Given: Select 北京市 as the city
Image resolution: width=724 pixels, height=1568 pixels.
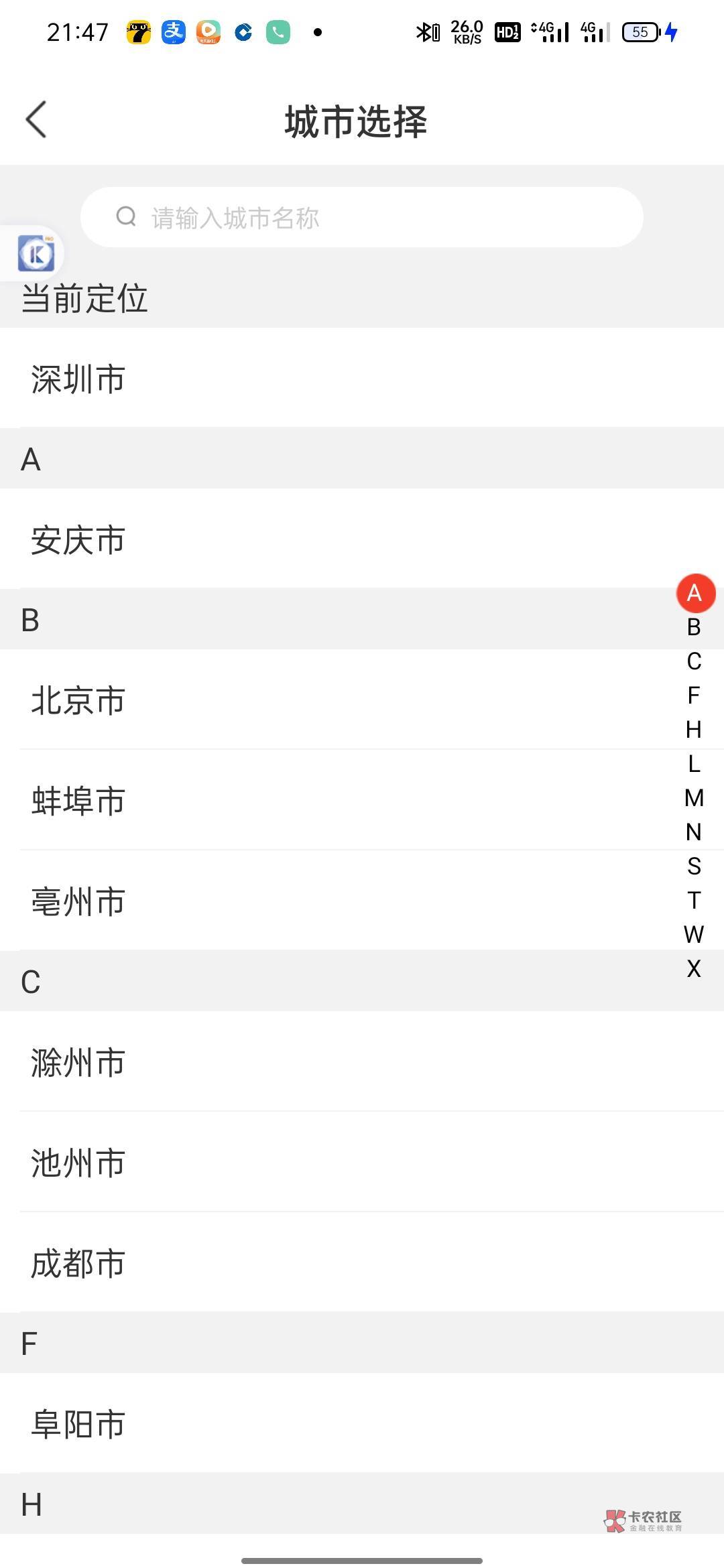Looking at the screenshot, I should [362, 700].
